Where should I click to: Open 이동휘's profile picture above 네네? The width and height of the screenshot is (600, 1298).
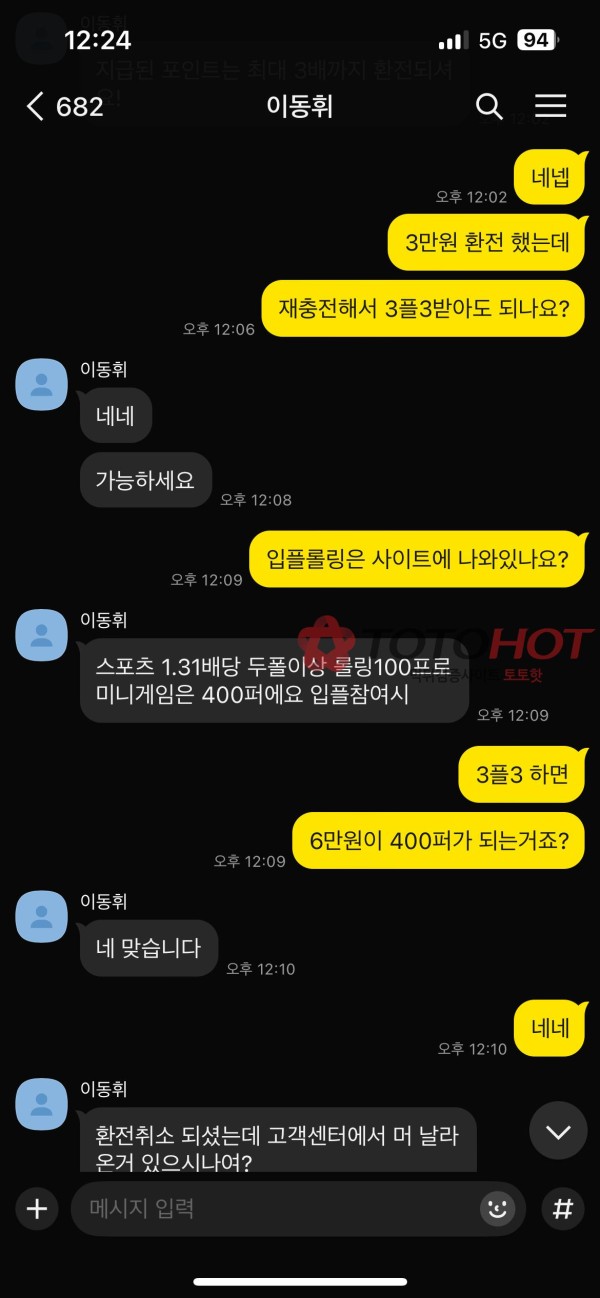pos(41,384)
